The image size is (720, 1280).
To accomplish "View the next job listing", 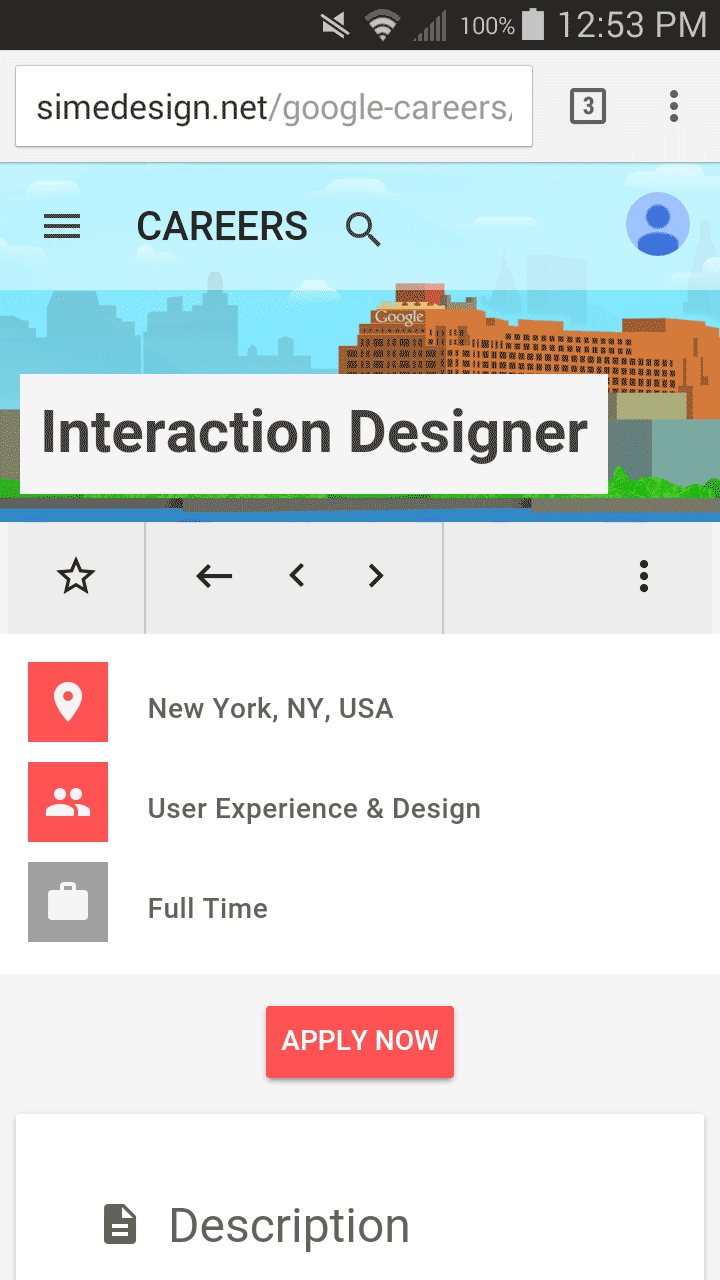I will click(x=375, y=576).
